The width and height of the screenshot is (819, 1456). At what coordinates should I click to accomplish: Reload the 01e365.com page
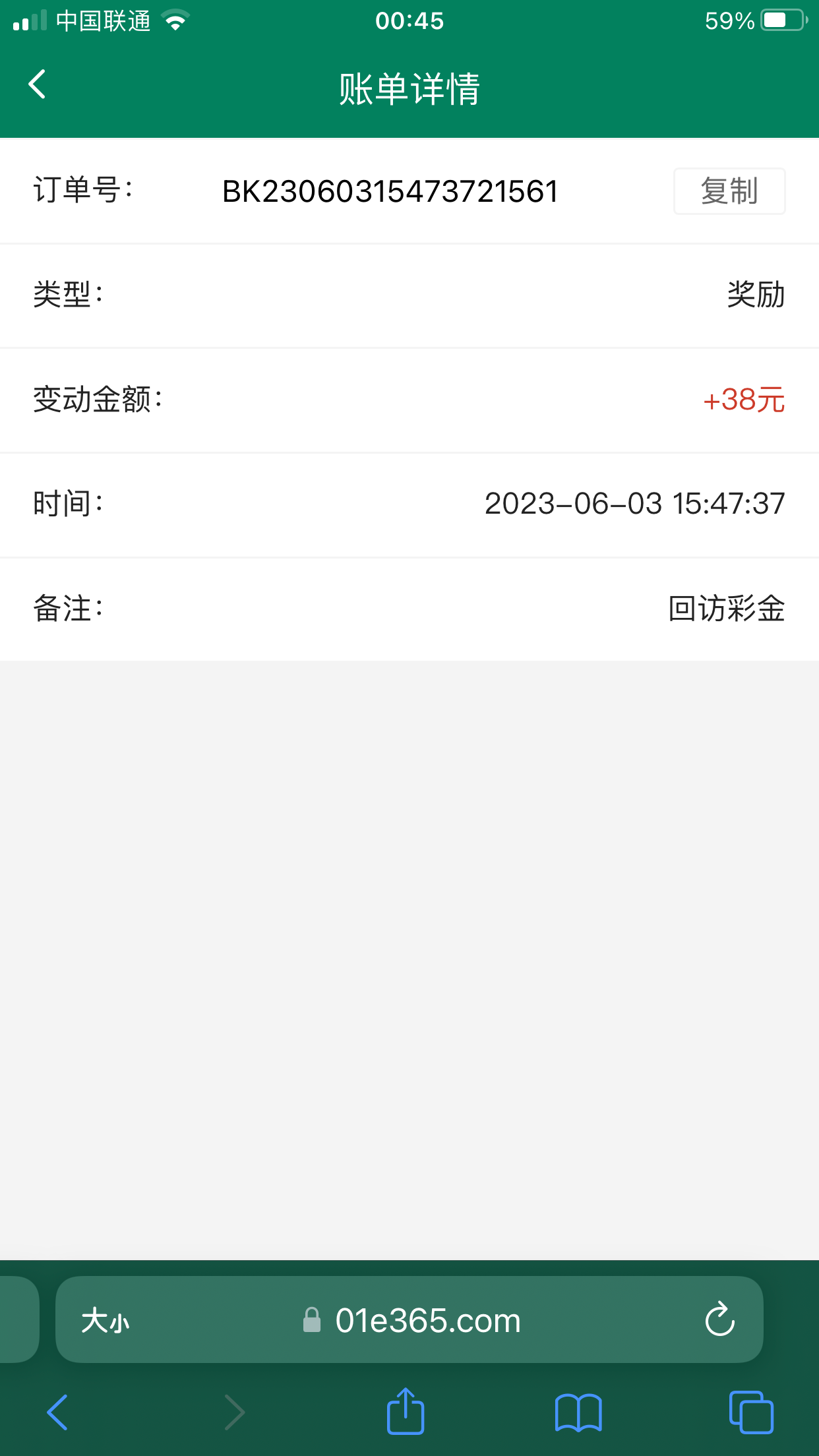[x=719, y=1319]
